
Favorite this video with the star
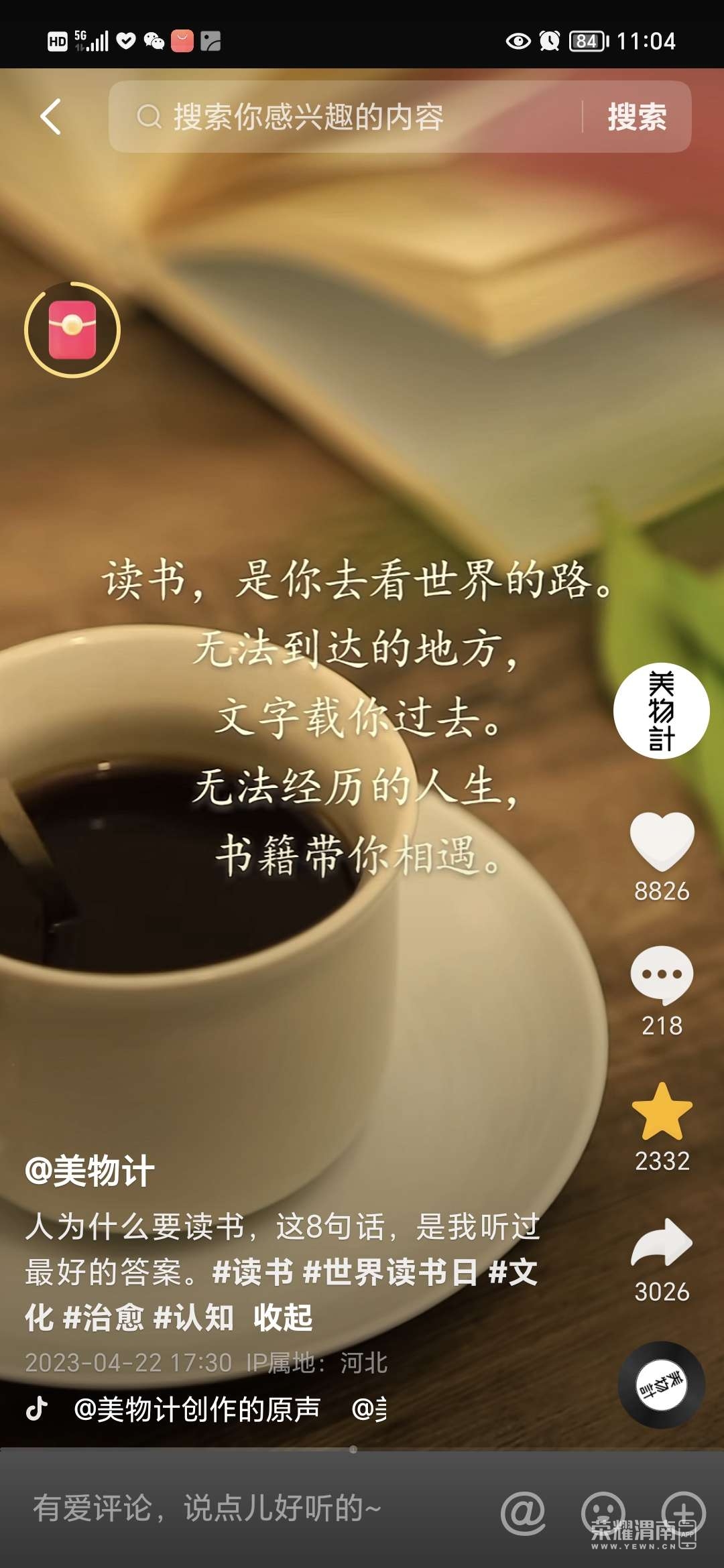(x=662, y=1112)
